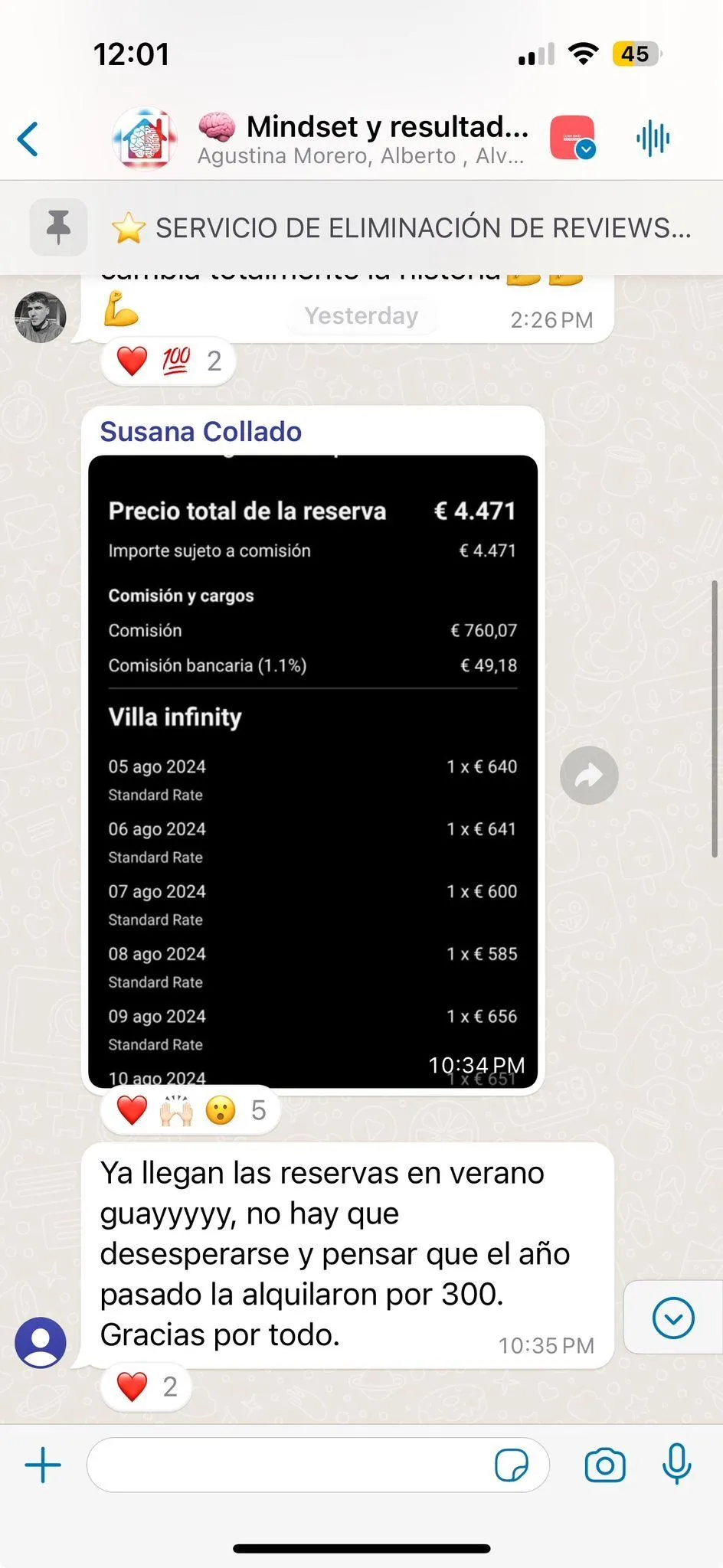Open the group avatar picture
The image size is (723, 1568).
click(146, 139)
